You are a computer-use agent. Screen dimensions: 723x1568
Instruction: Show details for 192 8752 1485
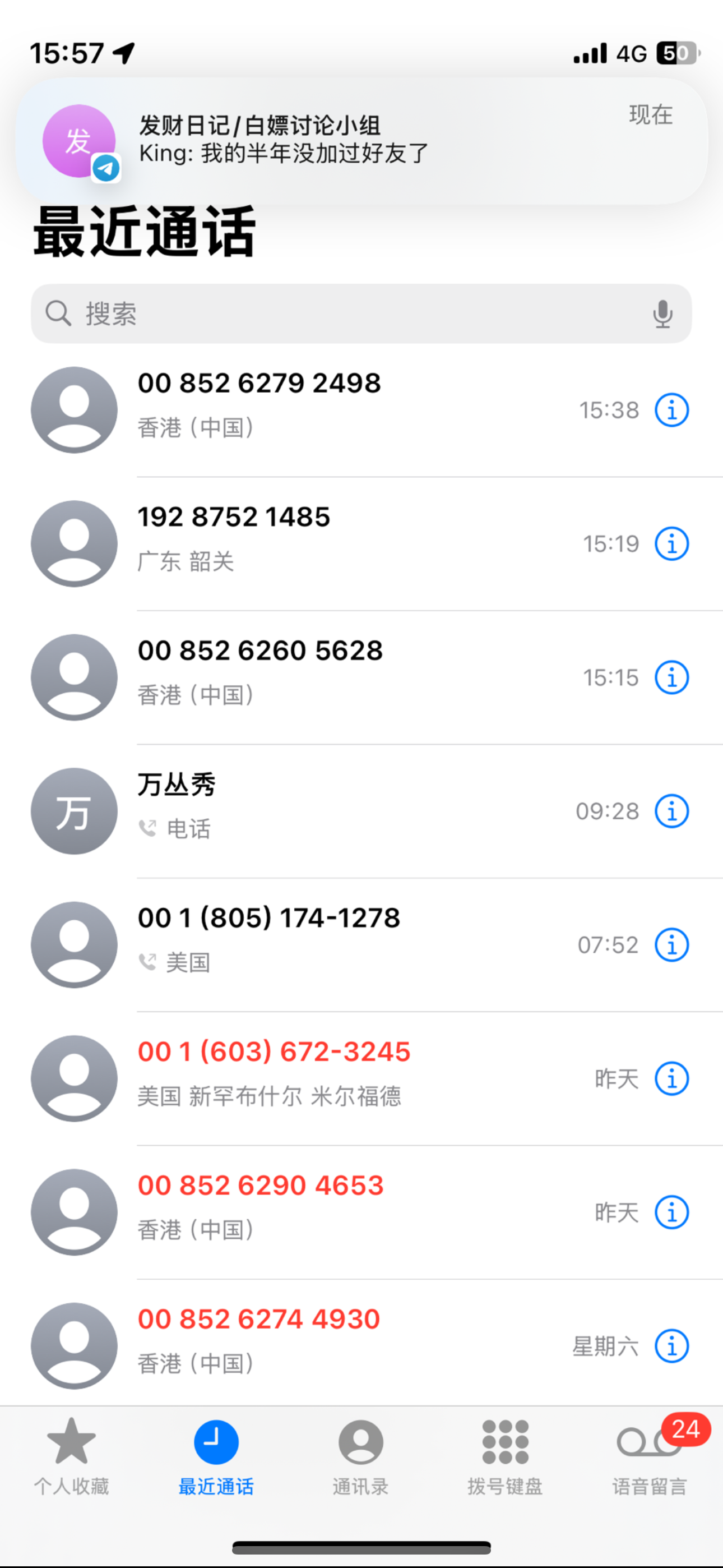[x=671, y=544]
